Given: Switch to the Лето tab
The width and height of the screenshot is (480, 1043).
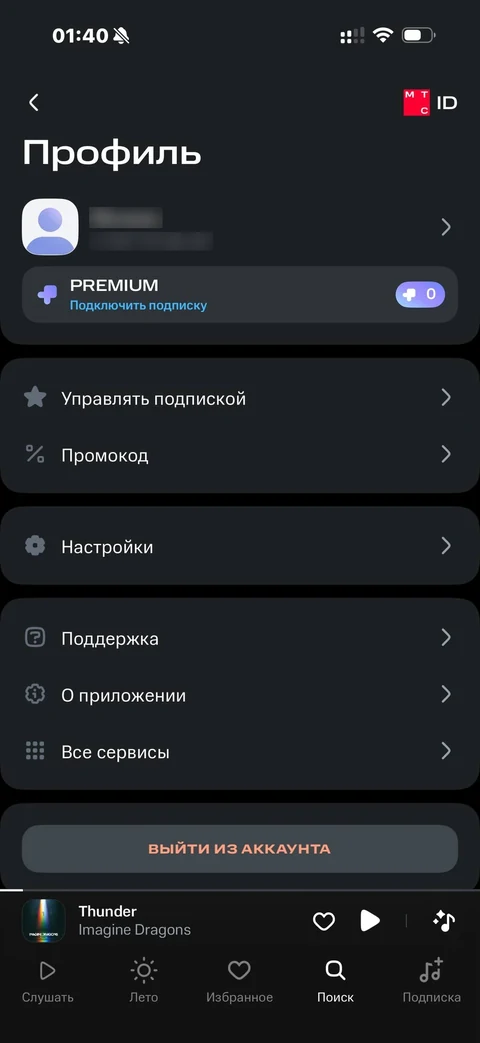Looking at the screenshot, I should [x=144, y=980].
